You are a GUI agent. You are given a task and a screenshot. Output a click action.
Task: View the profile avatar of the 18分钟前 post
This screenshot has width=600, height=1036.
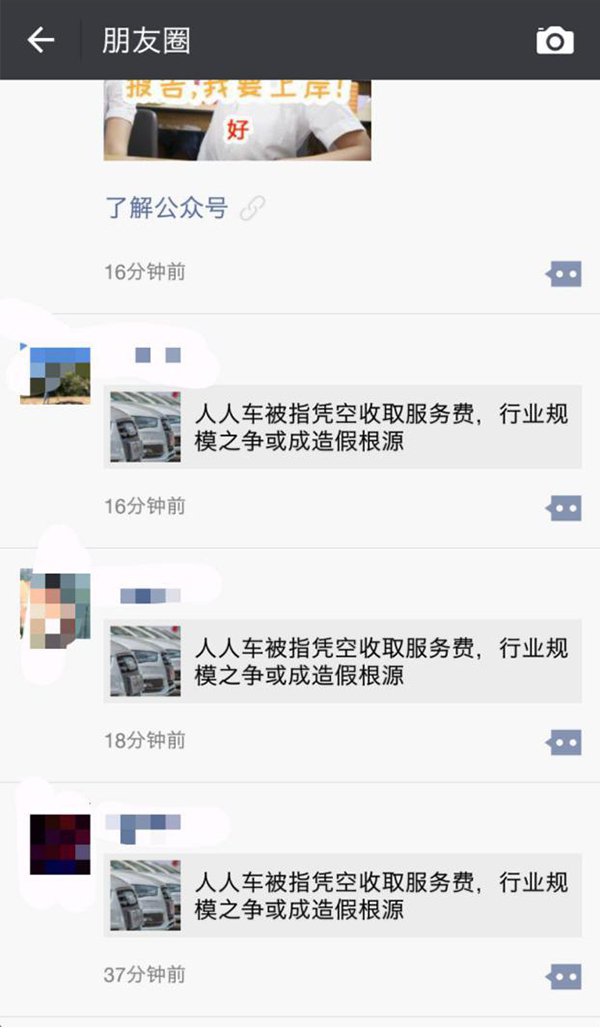(55, 609)
